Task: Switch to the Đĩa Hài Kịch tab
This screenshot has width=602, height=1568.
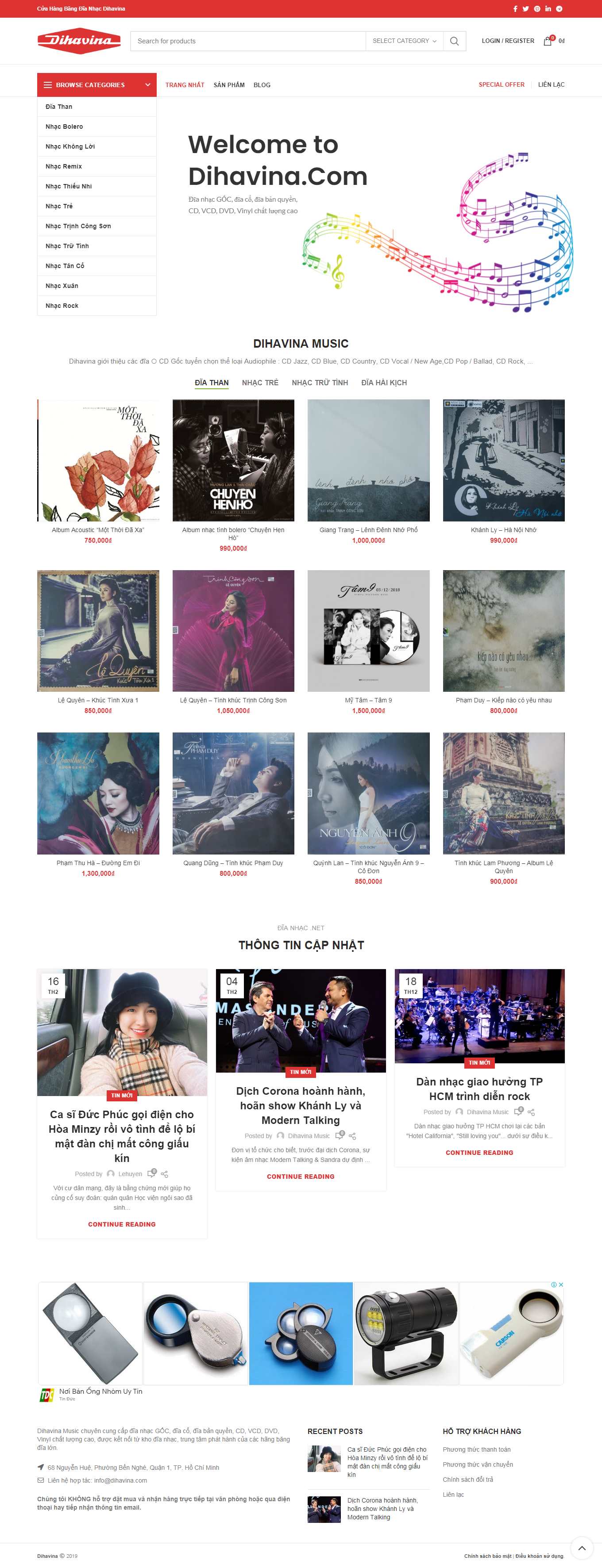Action: (384, 382)
